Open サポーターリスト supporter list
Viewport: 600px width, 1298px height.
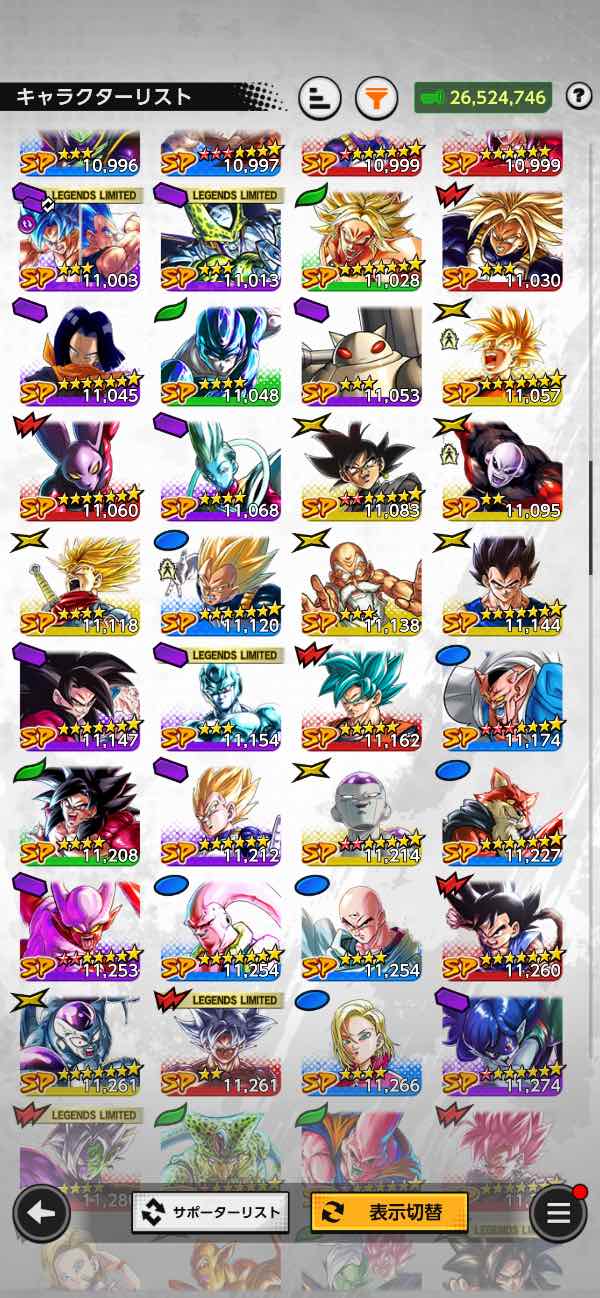(210, 1212)
